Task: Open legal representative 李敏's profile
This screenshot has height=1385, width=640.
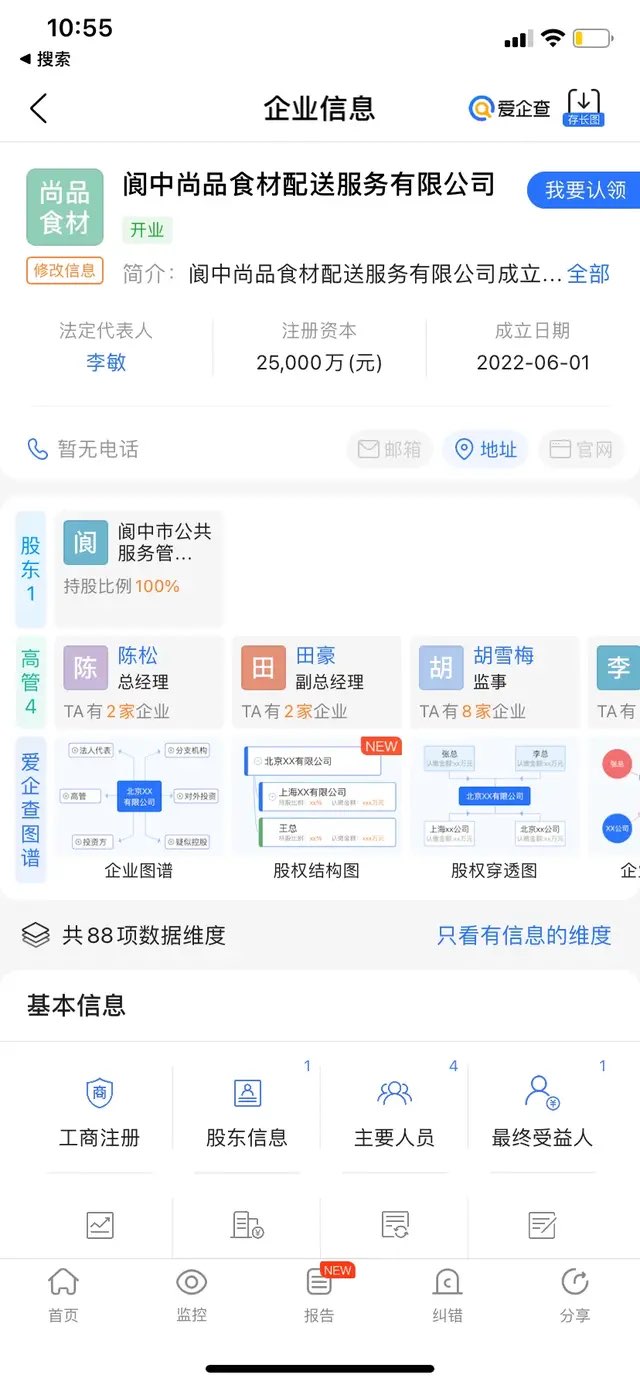Action: 105,362
